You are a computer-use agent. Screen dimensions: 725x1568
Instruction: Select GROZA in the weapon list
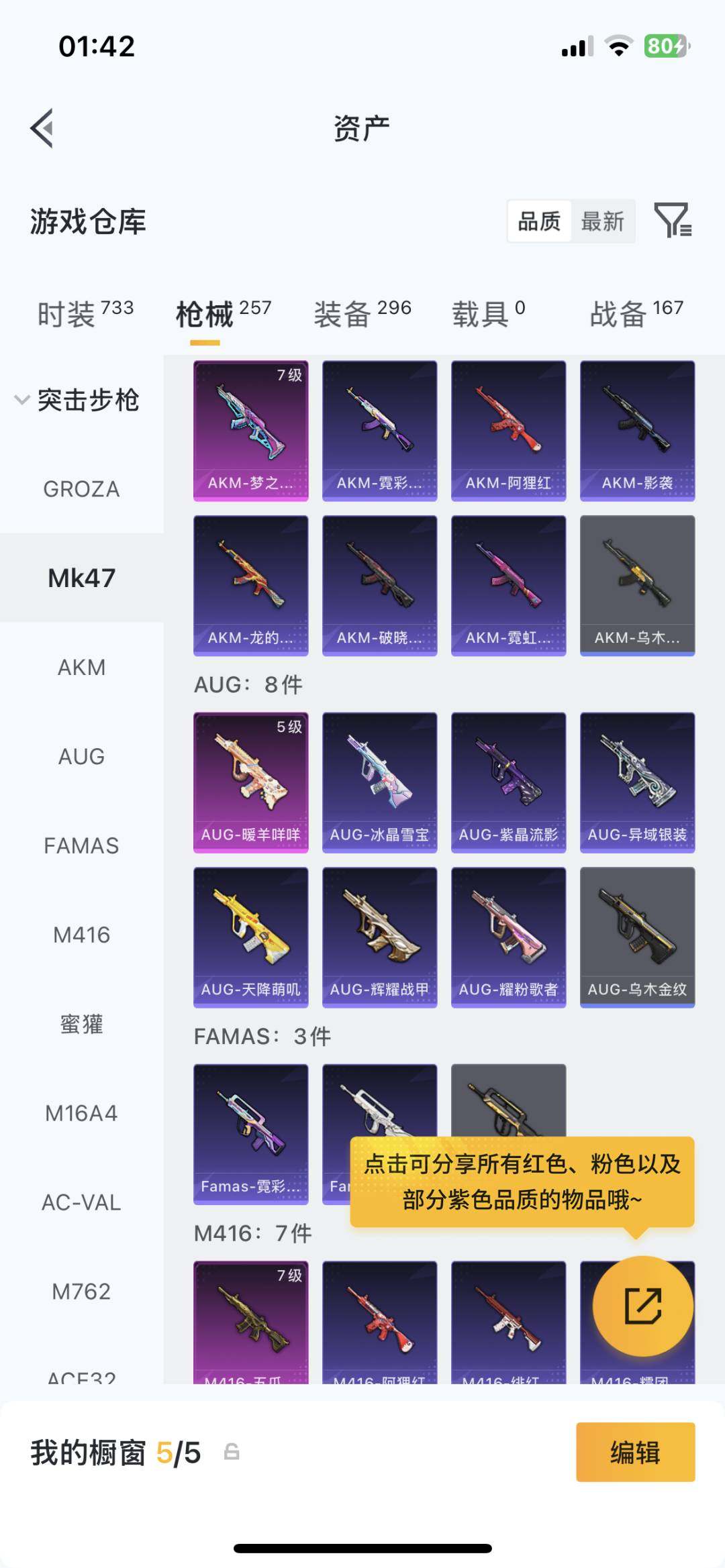(81, 489)
